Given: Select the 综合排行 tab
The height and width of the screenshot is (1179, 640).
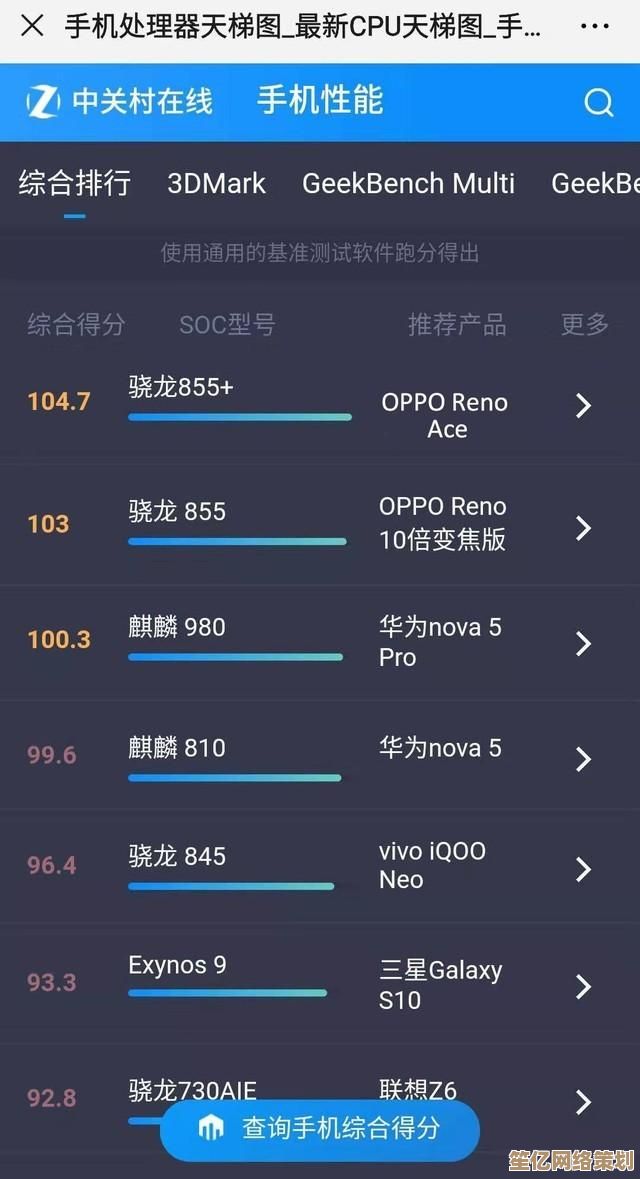Looking at the screenshot, I should point(74,183).
